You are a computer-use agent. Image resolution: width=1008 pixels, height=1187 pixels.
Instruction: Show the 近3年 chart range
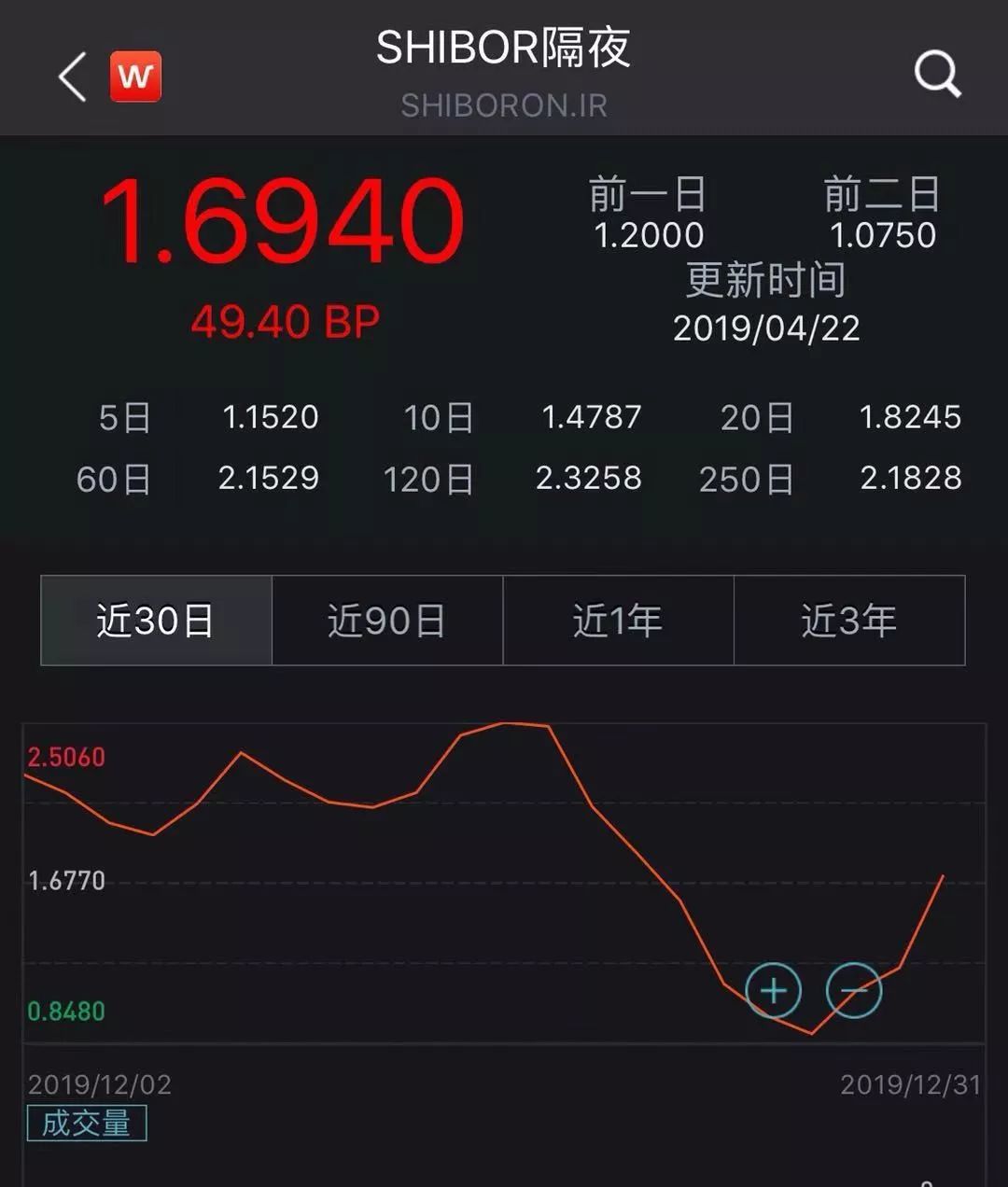[848, 621]
